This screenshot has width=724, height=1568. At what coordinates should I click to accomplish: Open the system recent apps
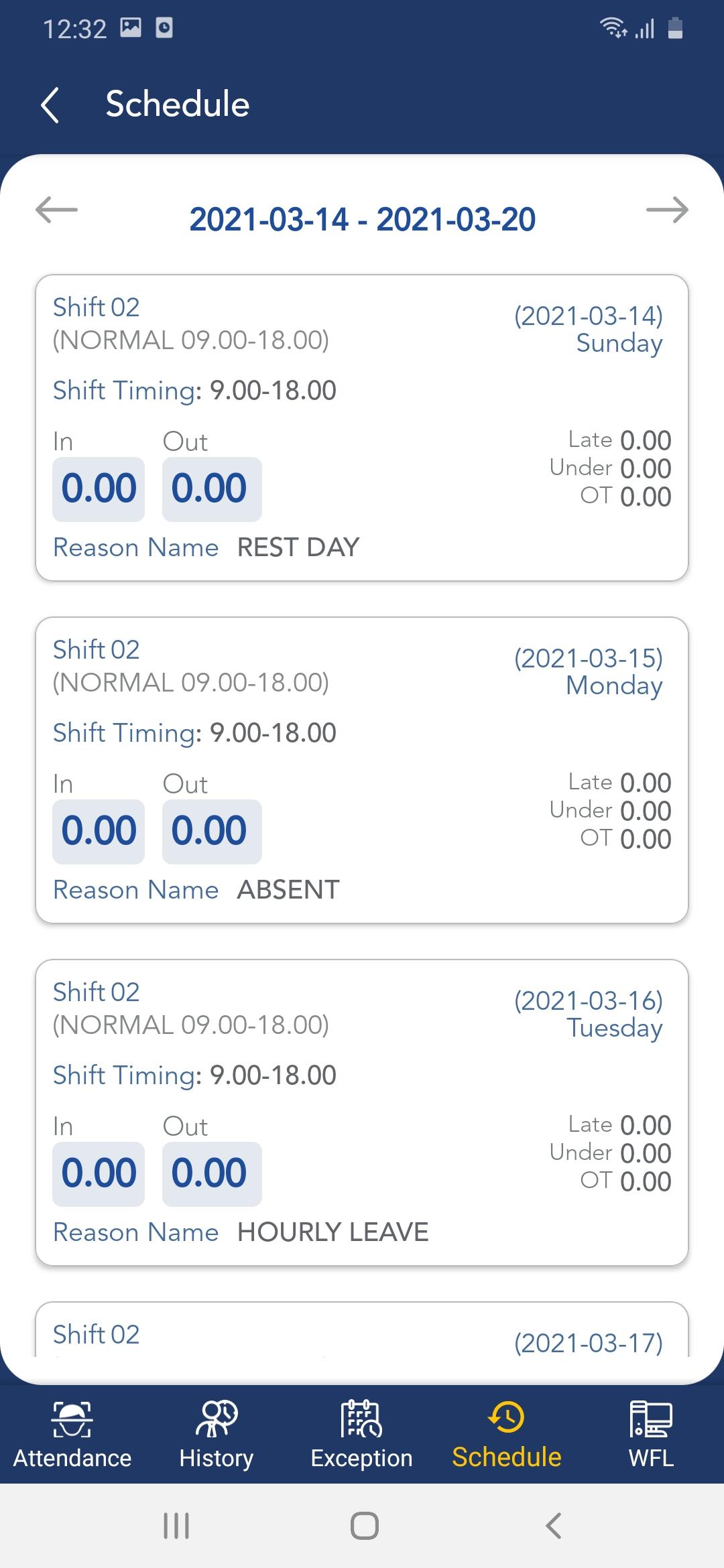tap(176, 1526)
